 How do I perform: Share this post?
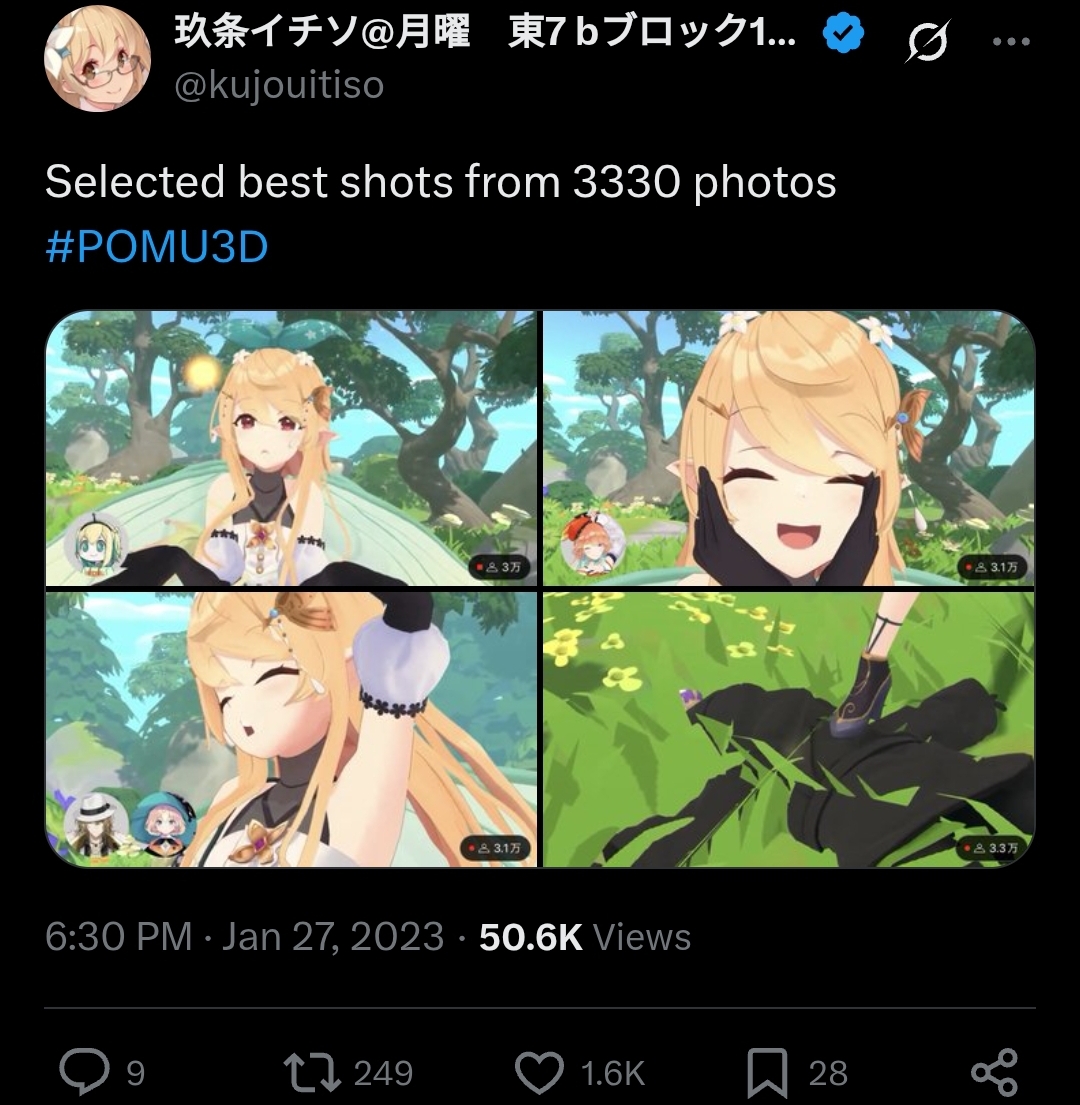pos(994,1072)
